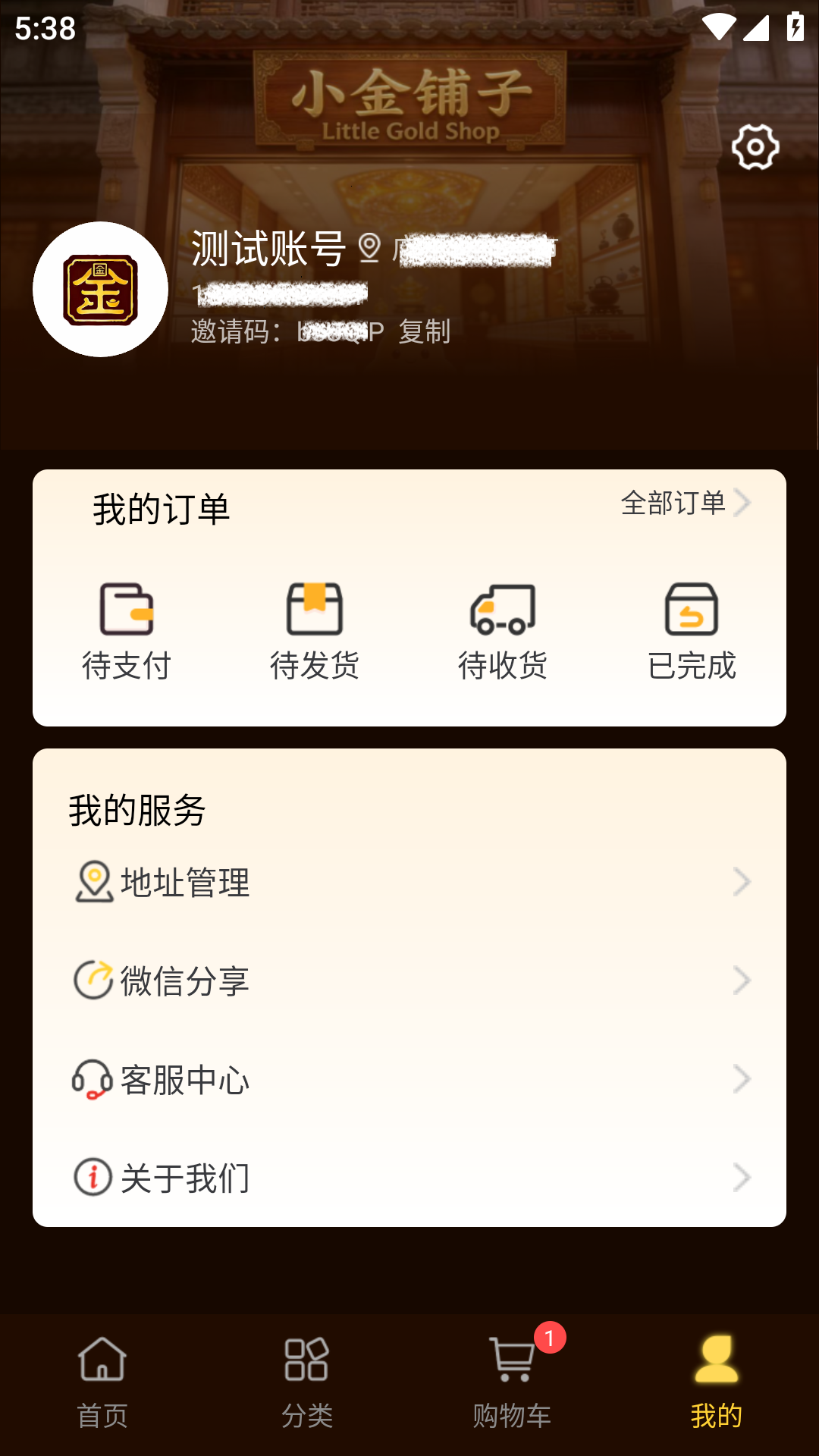This screenshot has width=819, height=1456.
Task: Click the 已完成 completed orders icon
Action: click(691, 607)
